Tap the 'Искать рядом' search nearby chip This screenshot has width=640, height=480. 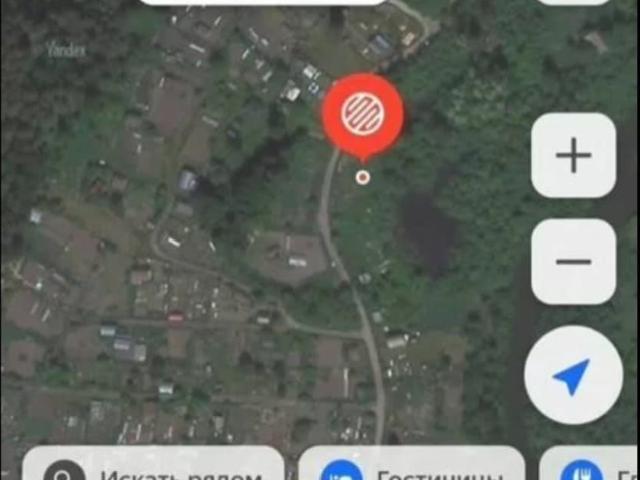coord(153,466)
